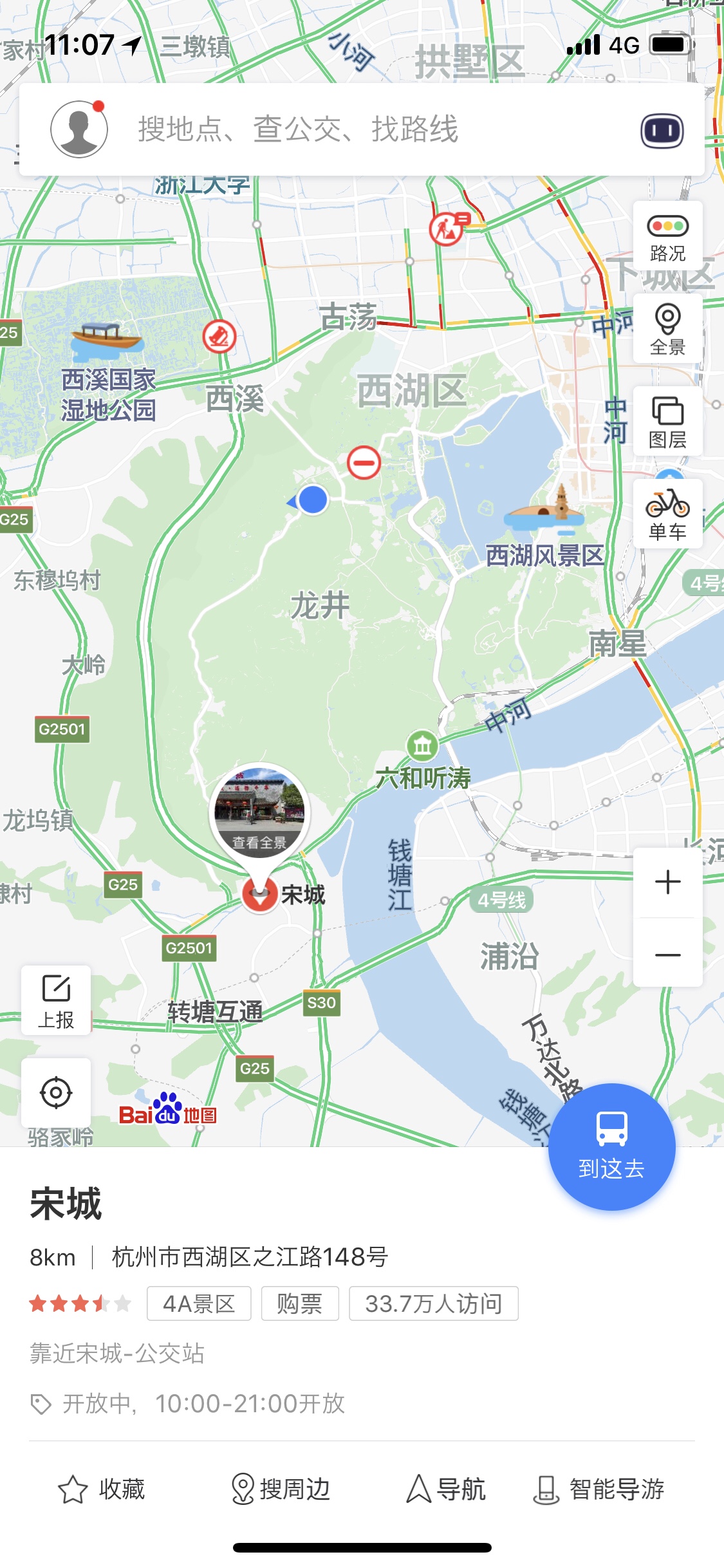Tap the 购票 ticket purchase chip

pyautogui.click(x=299, y=1303)
